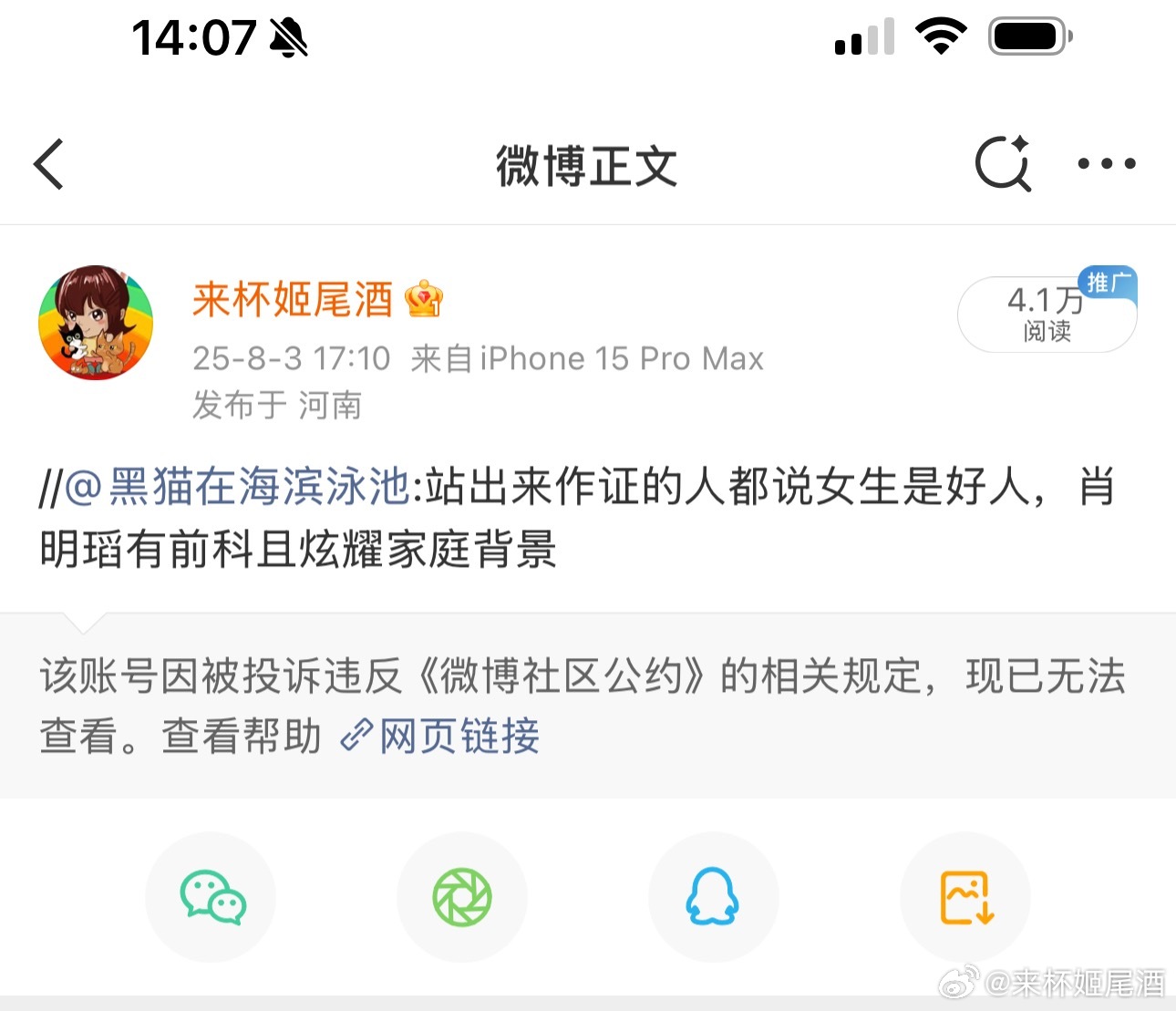Share the post to WeChat Moments
This screenshot has height=1011, width=1176.
point(462,898)
